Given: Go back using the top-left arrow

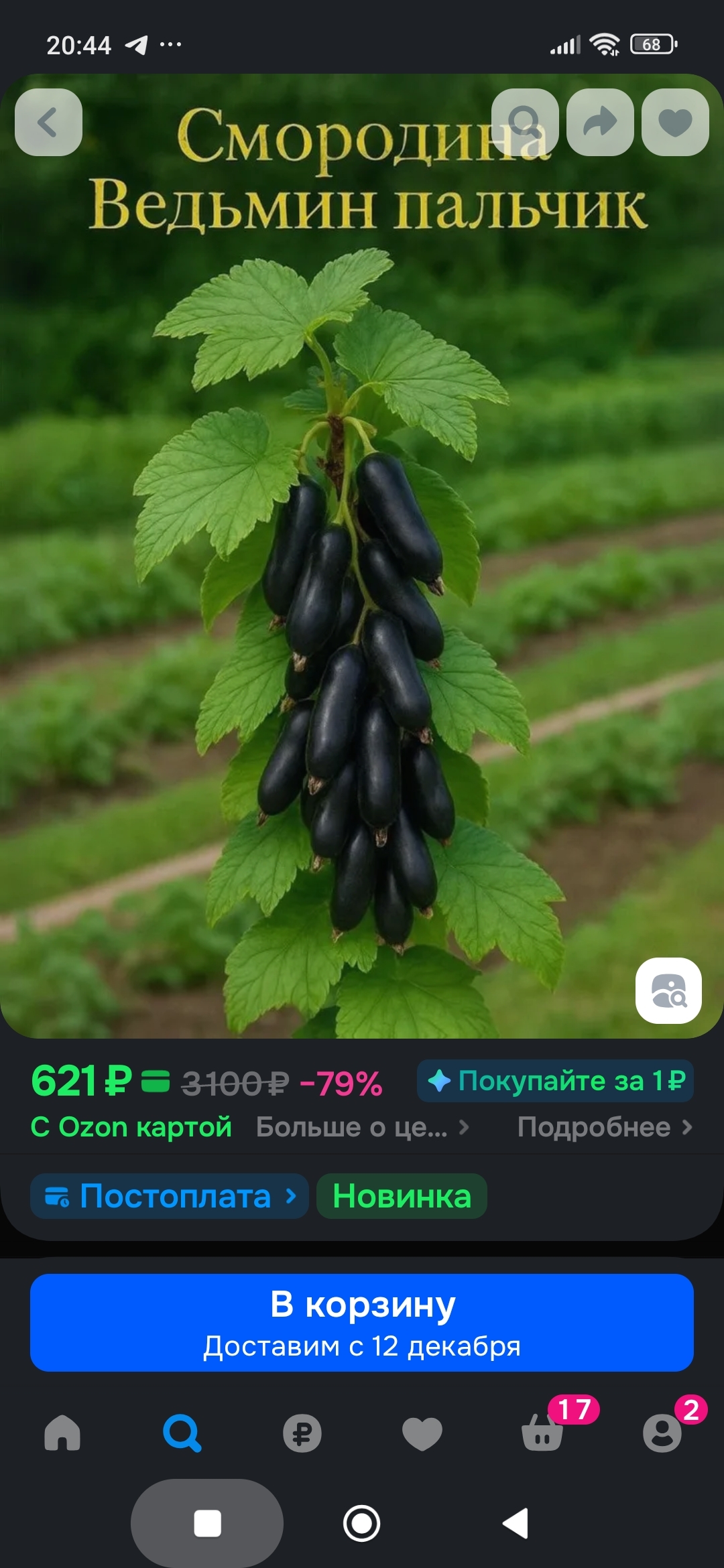Looking at the screenshot, I should 48,123.
